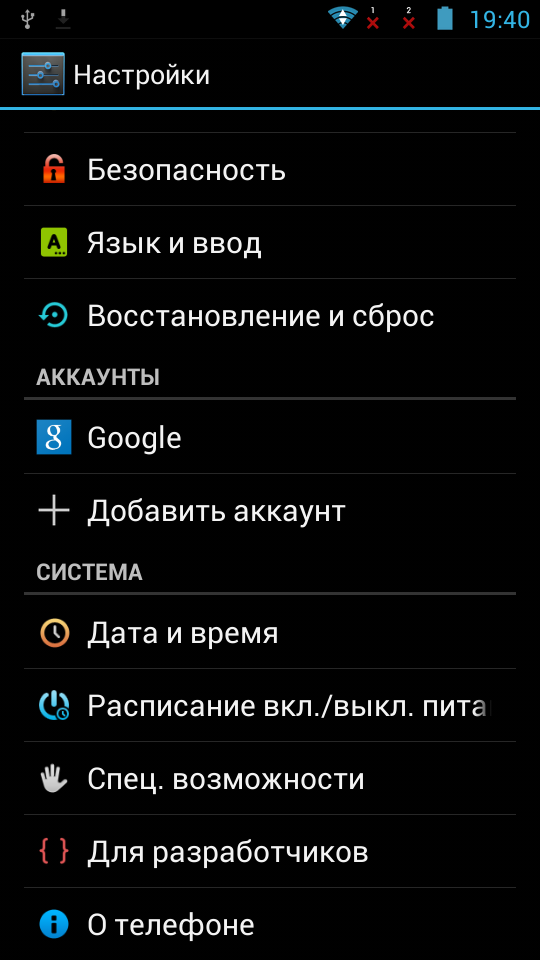
Task: Open Язык и ввод settings
Action: coord(270,242)
